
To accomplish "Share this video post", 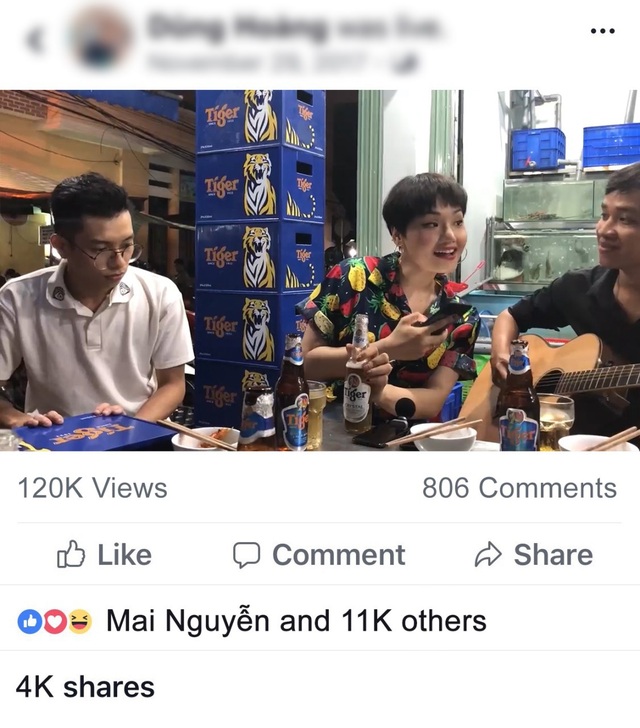I will click(x=533, y=555).
